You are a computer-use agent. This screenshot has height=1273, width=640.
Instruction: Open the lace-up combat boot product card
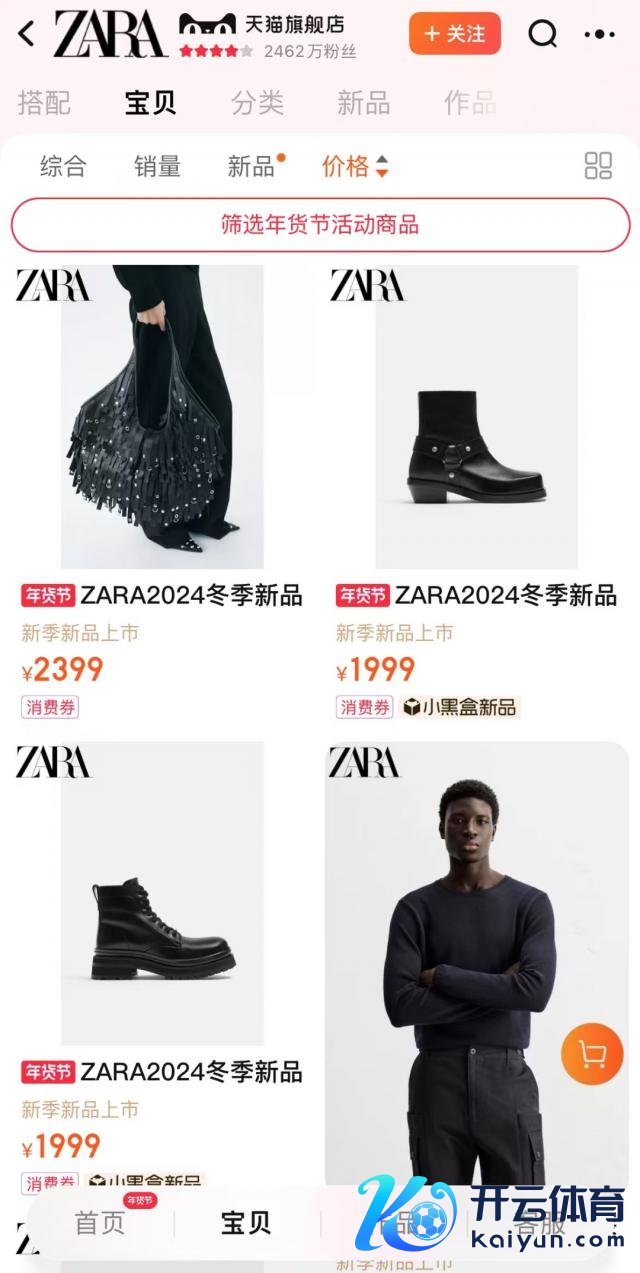tap(162, 895)
